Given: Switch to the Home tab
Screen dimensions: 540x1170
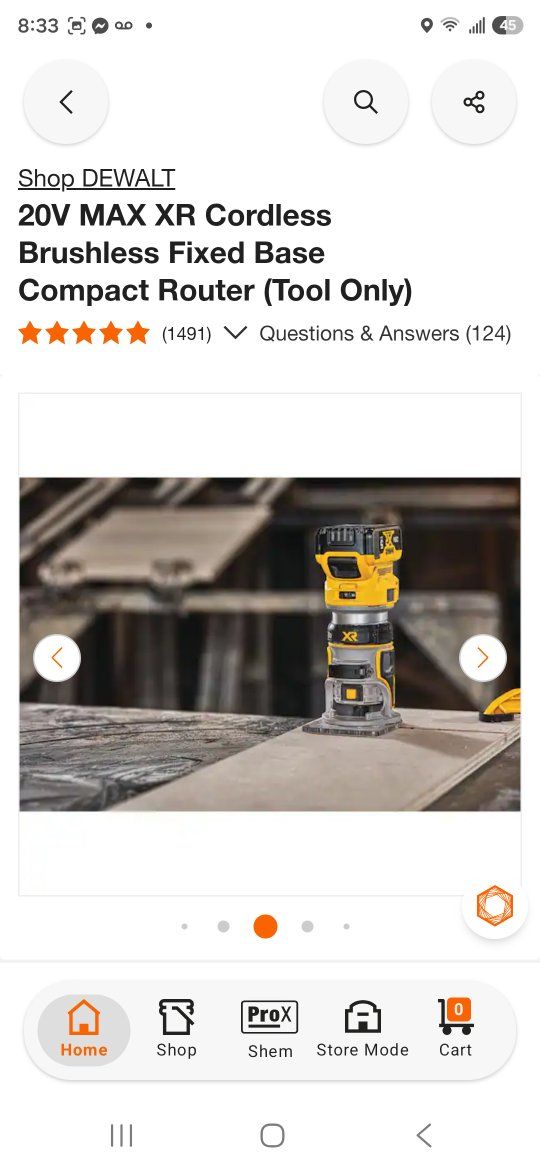Looking at the screenshot, I should click(84, 1029).
